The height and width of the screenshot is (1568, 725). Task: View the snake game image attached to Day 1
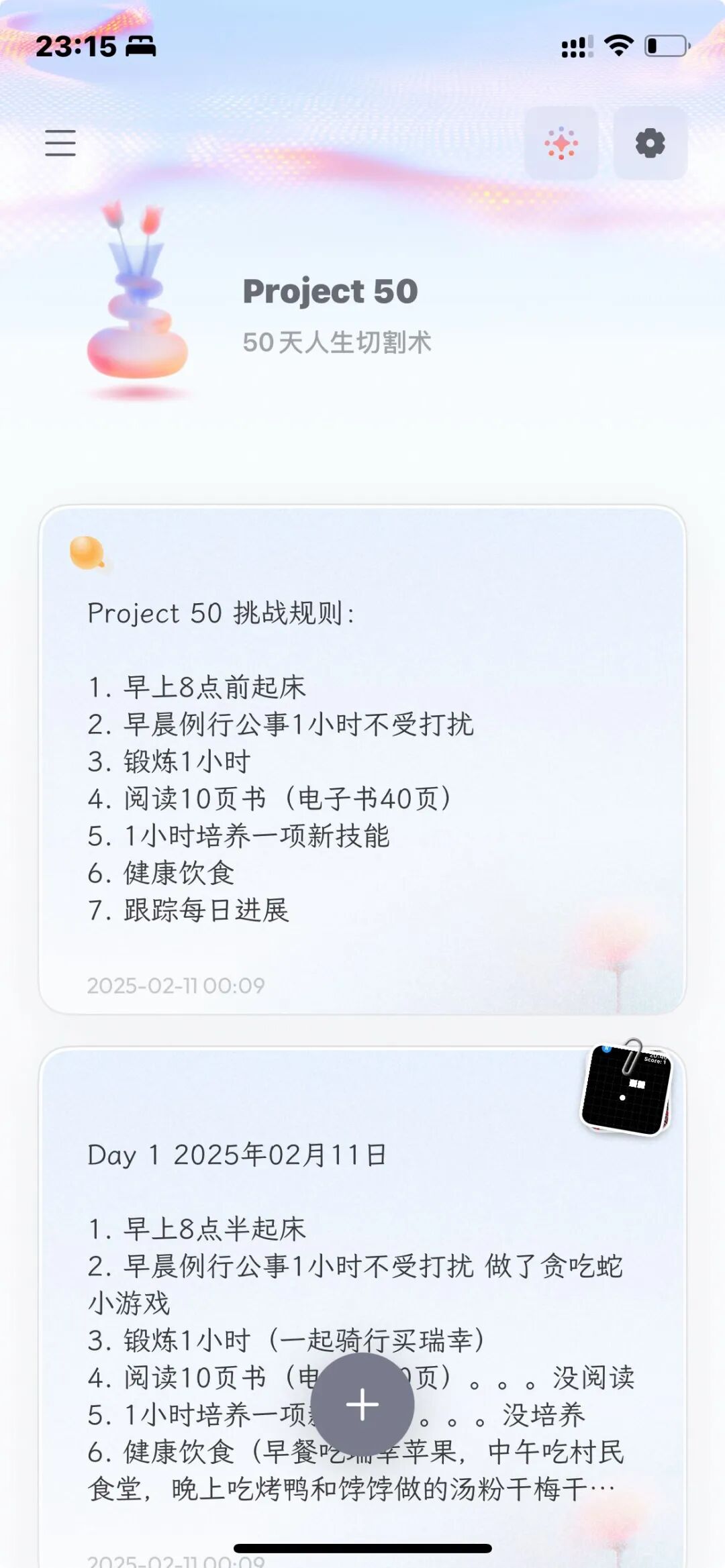626,1088
